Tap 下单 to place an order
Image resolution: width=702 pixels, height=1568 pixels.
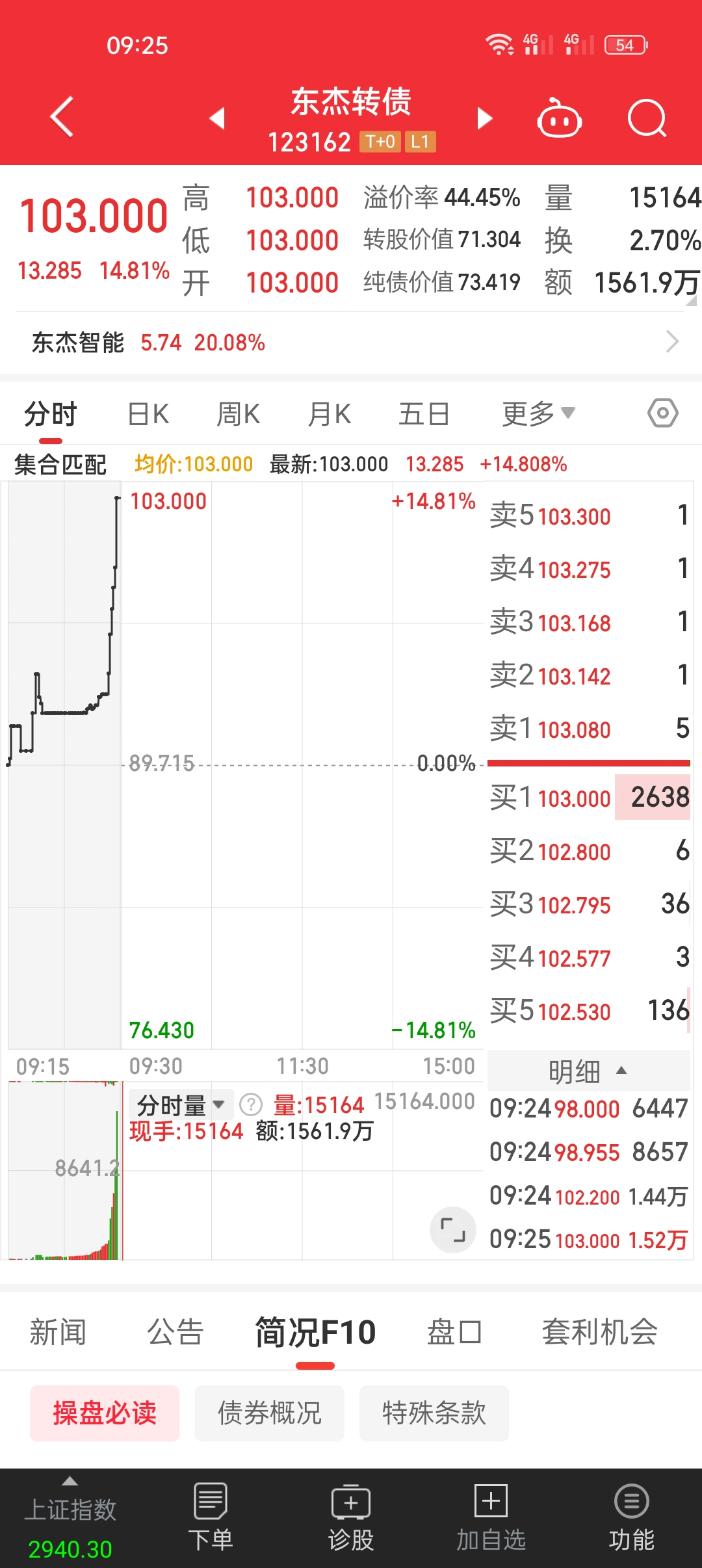211,1518
